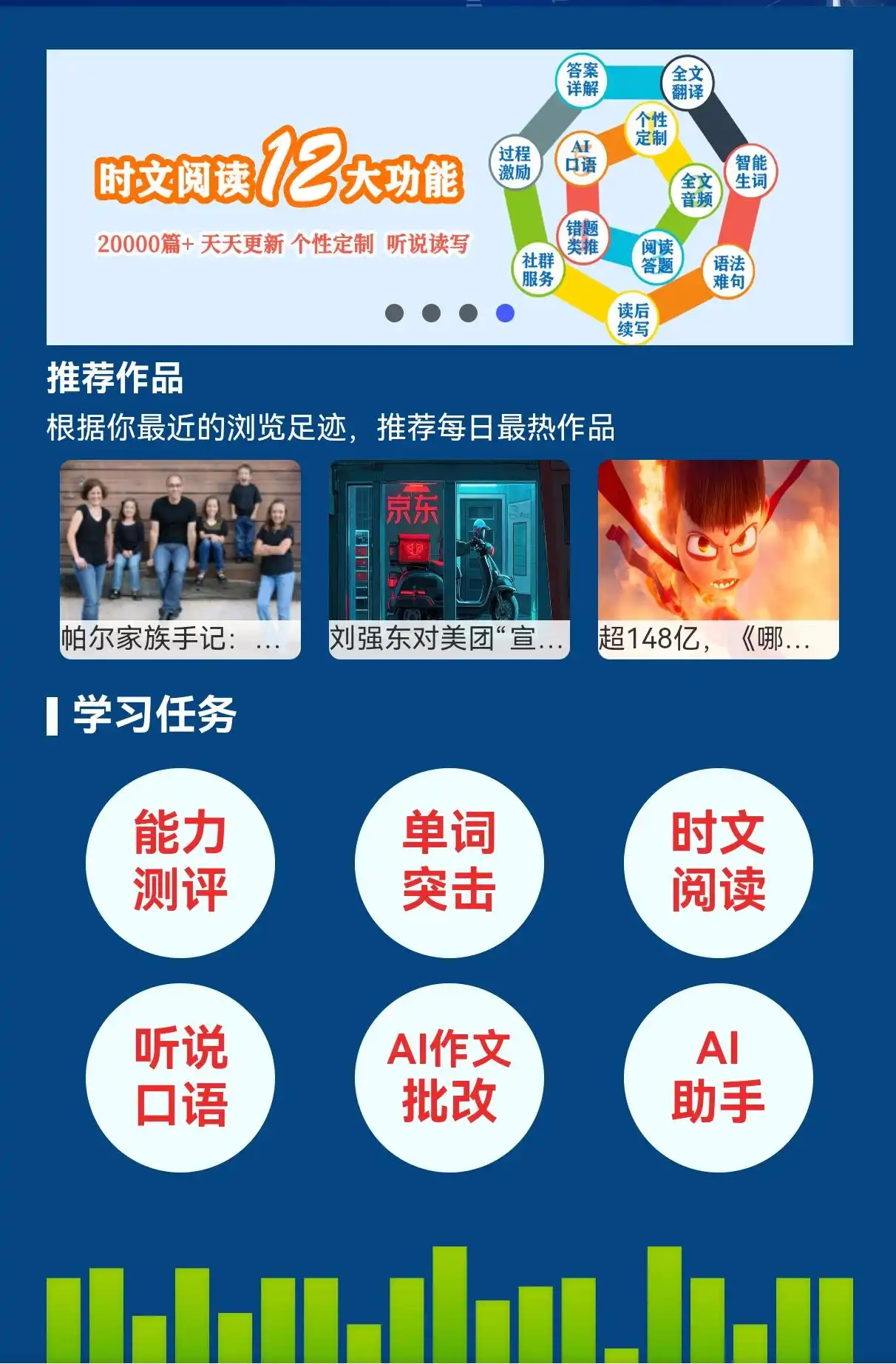896x1364 pixels.
Task: Open 听说口语 speaking practice
Action: (x=180, y=1077)
